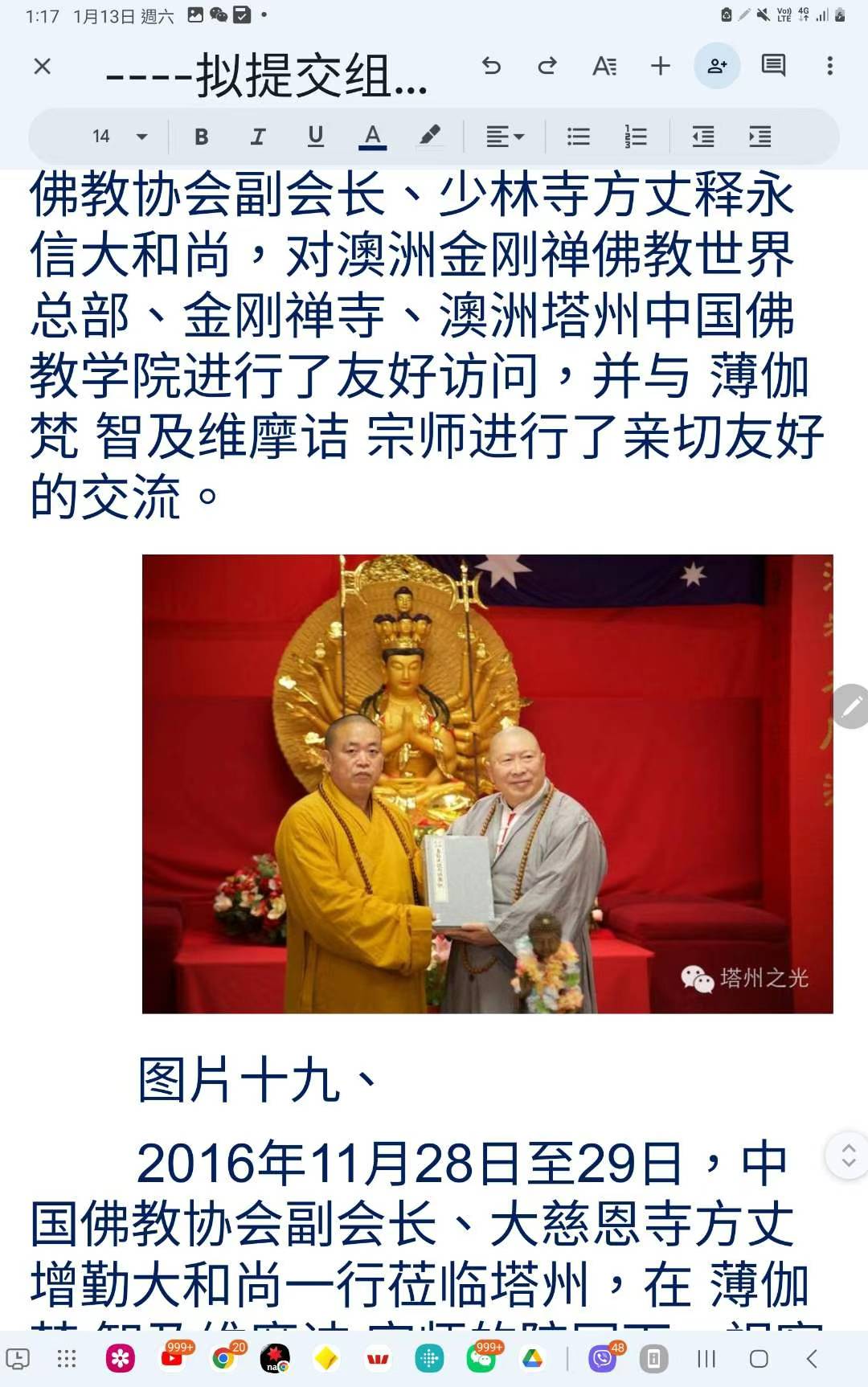Apply a numbered list
The width and height of the screenshot is (868, 1387).
point(635,137)
